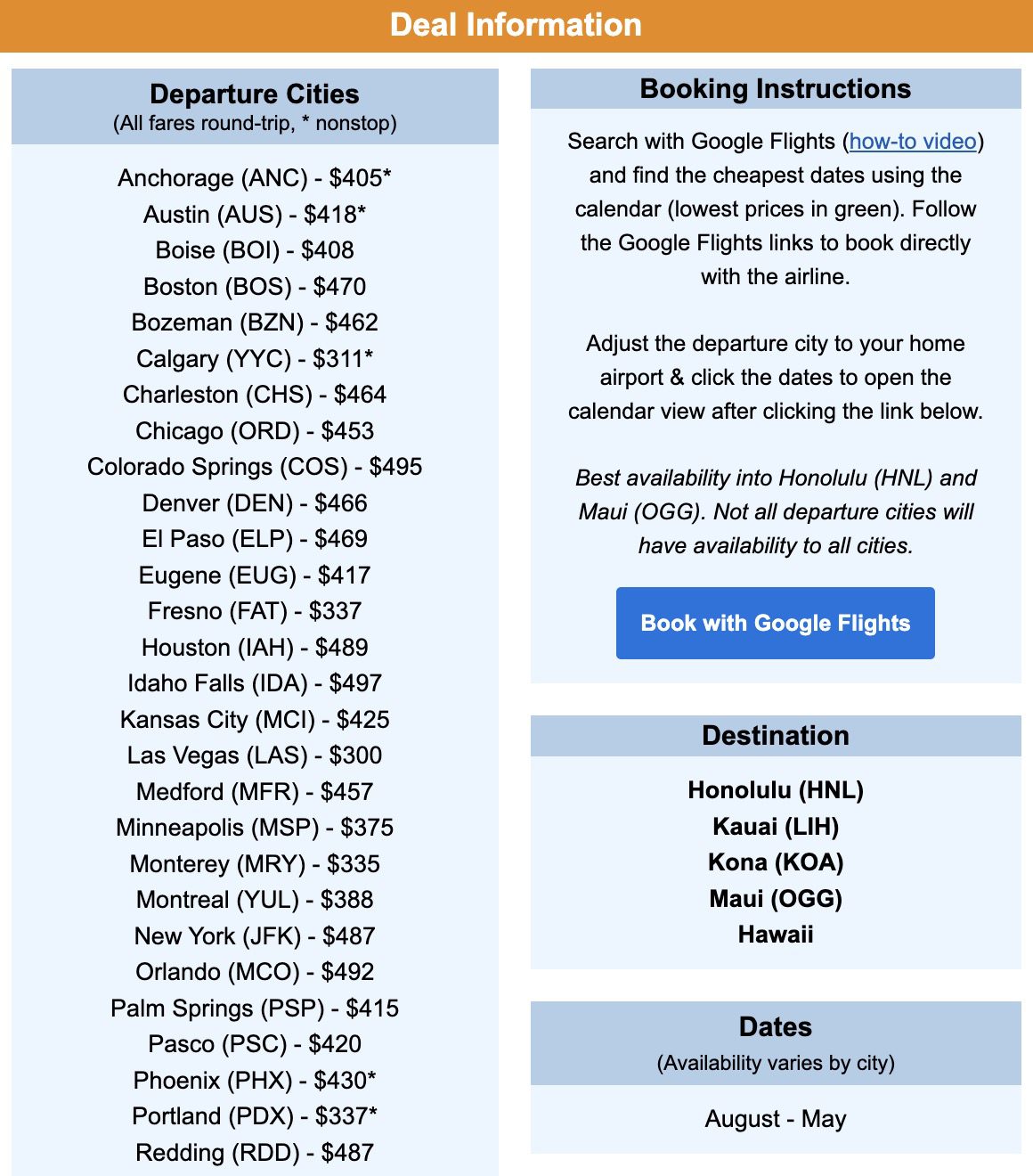Click the Hawaii destination entry
The height and width of the screenshot is (1176, 1033).
tap(775, 935)
